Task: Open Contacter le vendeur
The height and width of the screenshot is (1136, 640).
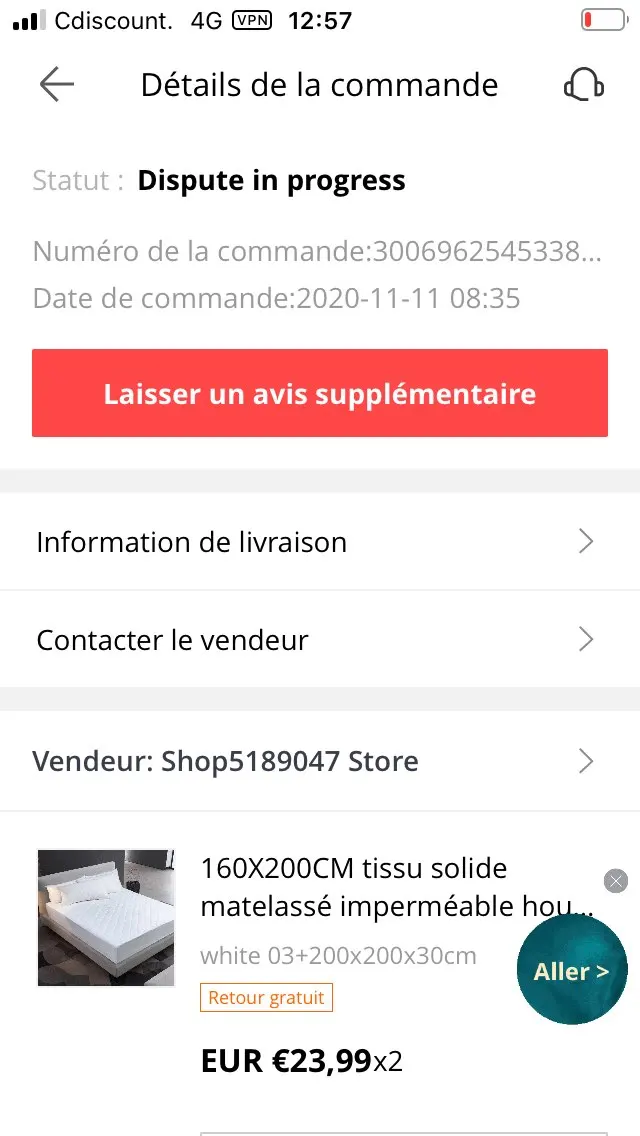Action: click(320, 640)
